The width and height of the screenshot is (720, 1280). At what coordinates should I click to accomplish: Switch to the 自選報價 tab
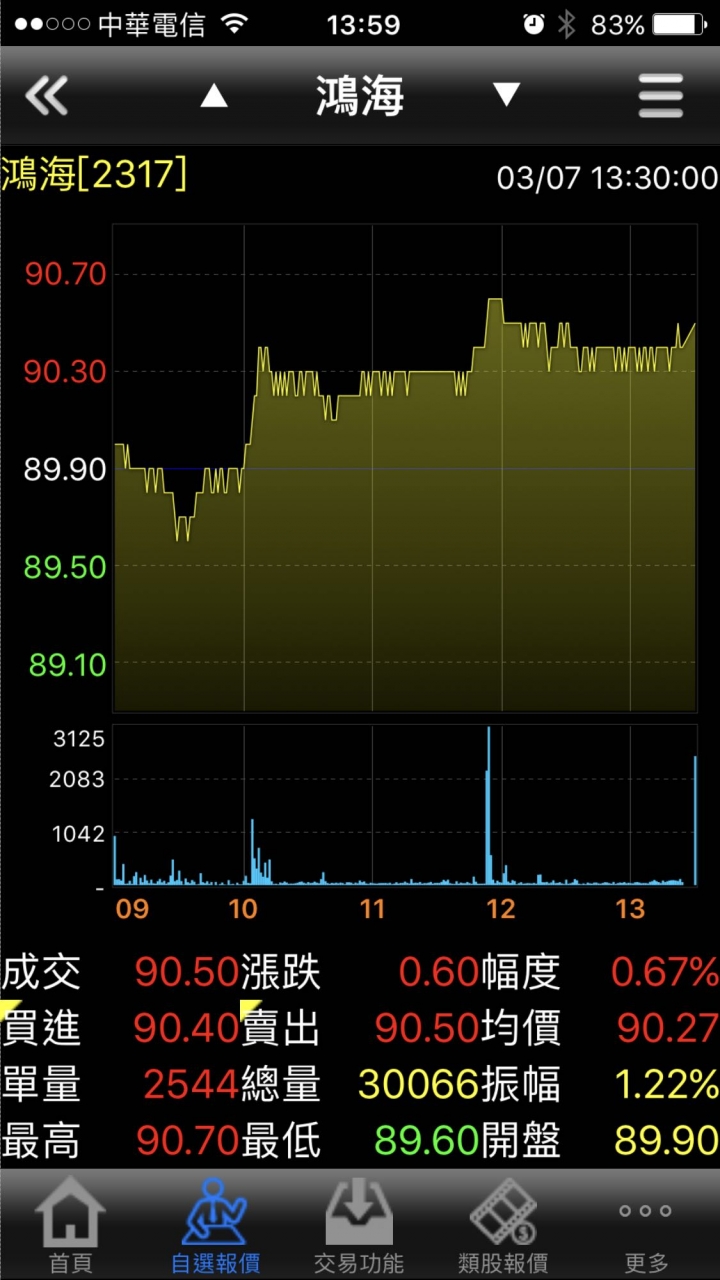(215, 1225)
